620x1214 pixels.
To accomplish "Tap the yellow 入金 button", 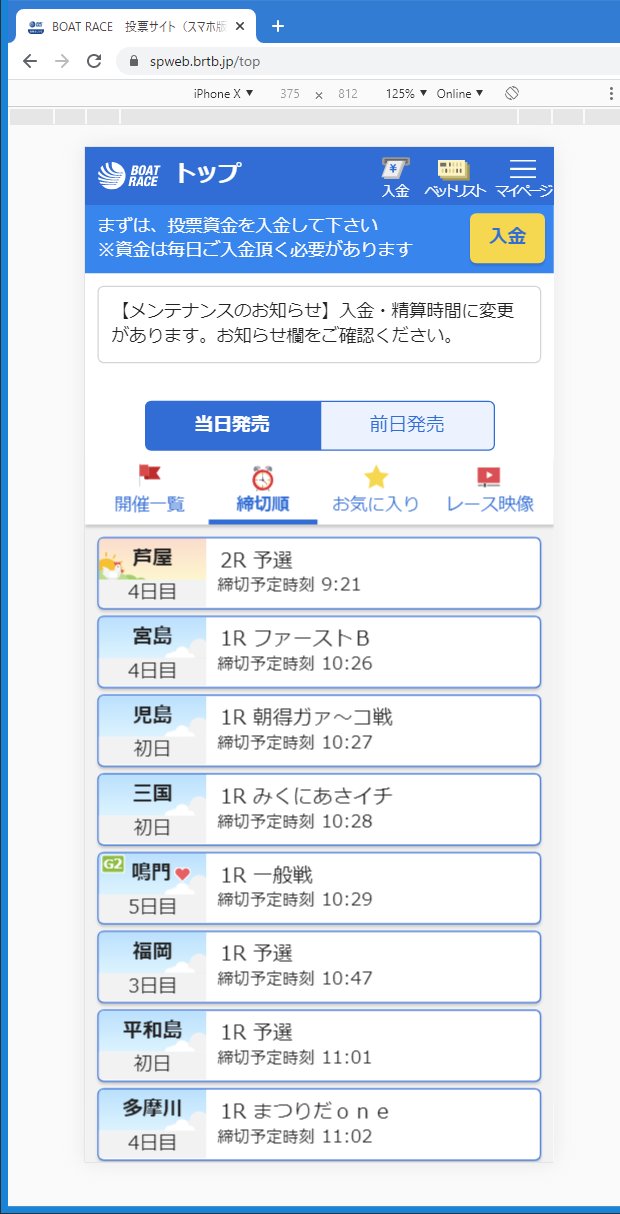I will tap(507, 238).
